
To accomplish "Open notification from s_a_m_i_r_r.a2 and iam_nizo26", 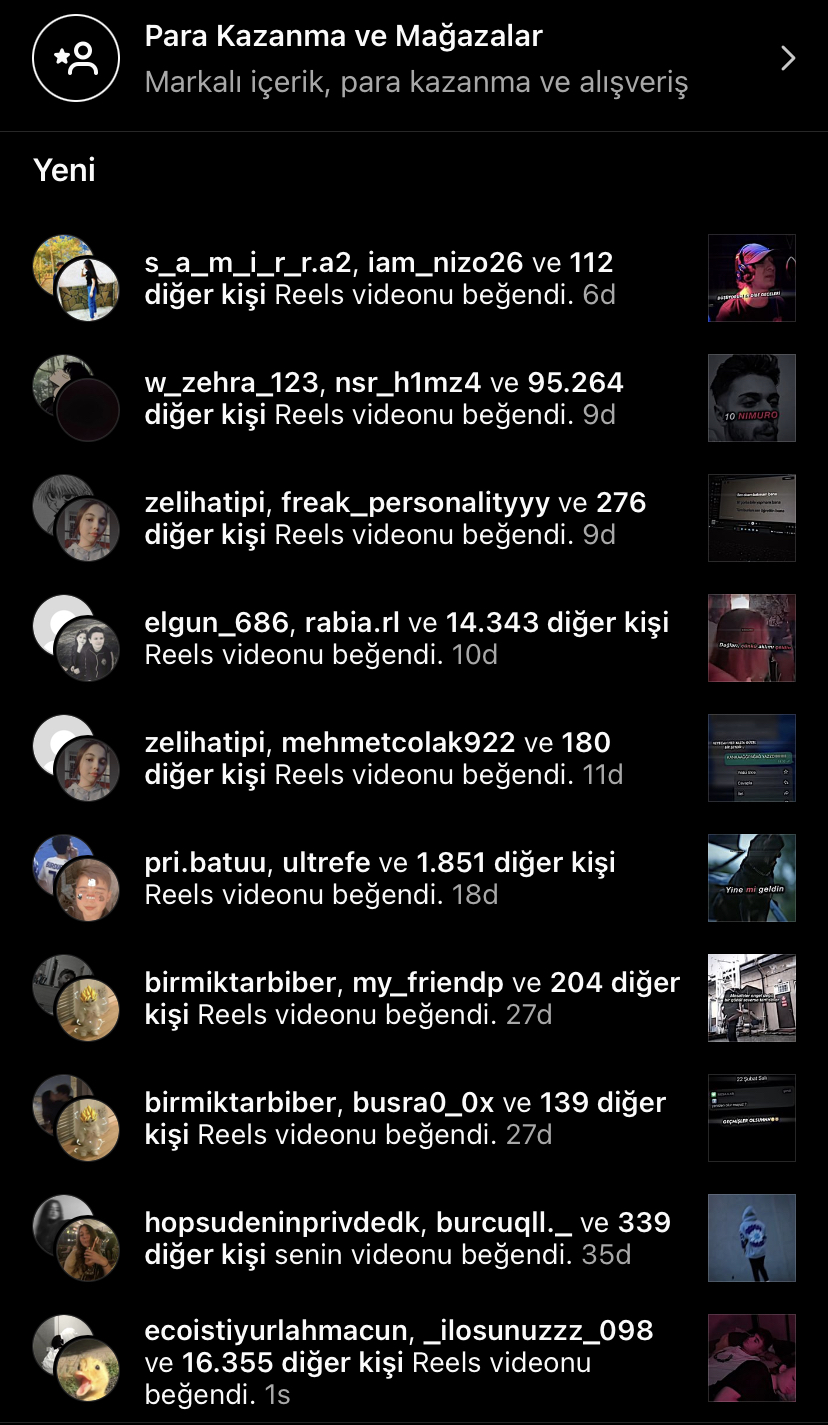I will 414,278.
